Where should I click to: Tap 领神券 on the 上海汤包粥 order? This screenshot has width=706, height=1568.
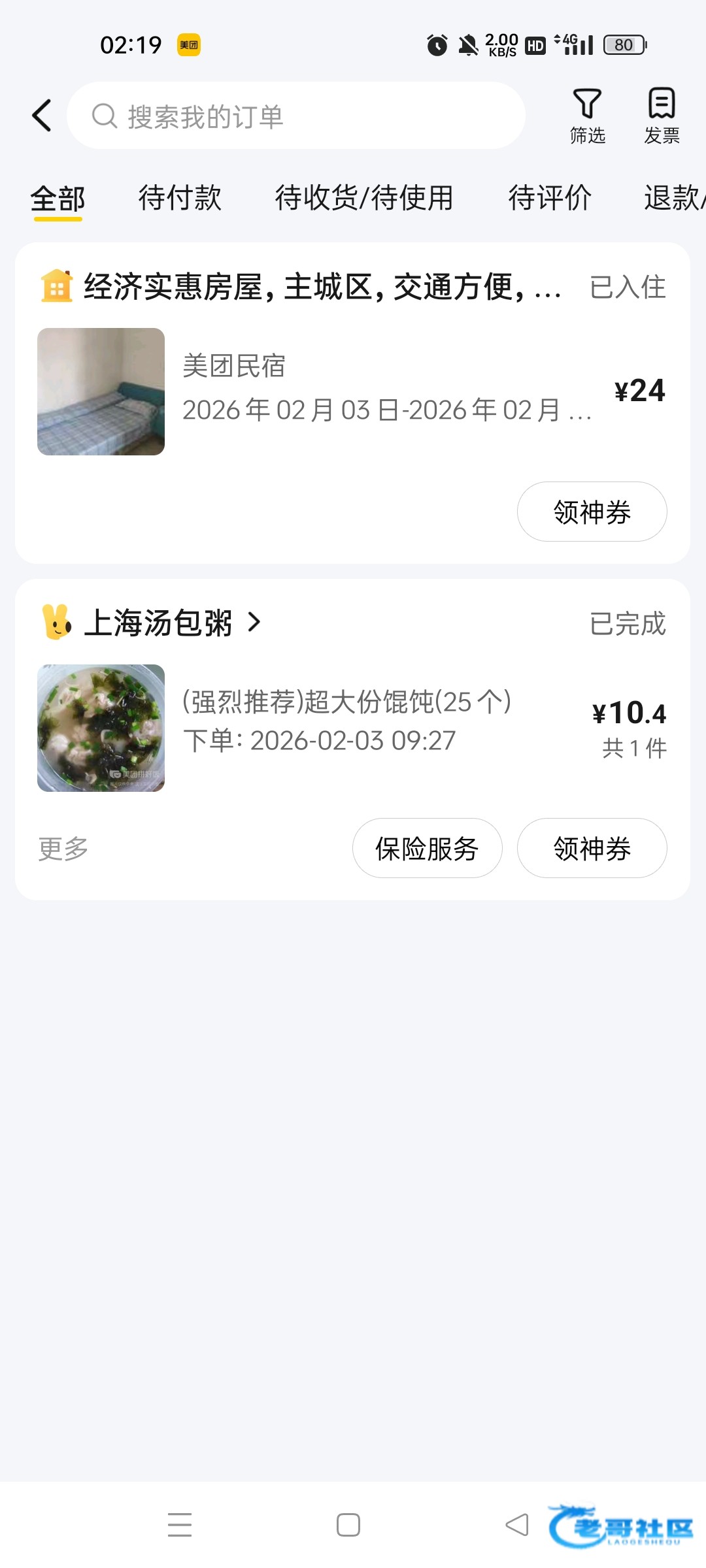592,848
